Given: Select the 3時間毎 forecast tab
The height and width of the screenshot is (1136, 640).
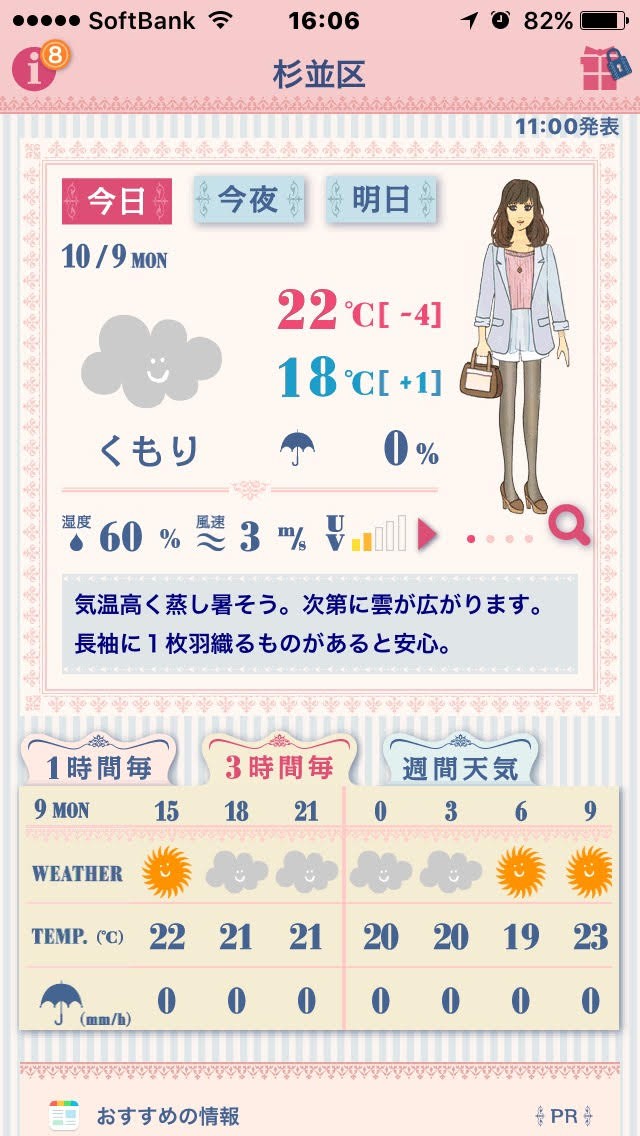Looking at the screenshot, I should [279, 767].
